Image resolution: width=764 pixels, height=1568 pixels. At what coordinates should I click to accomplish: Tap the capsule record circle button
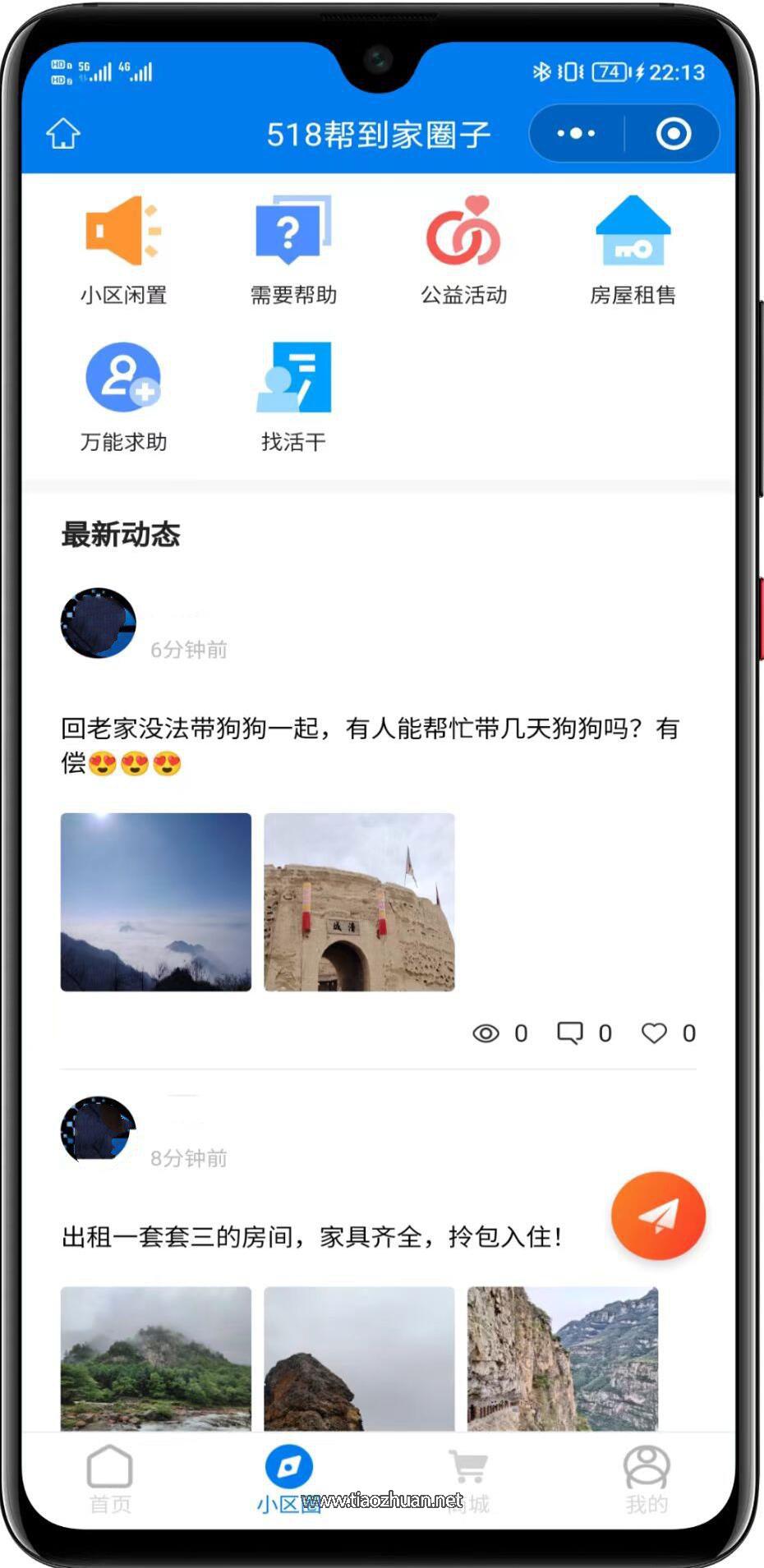click(674, 133)
